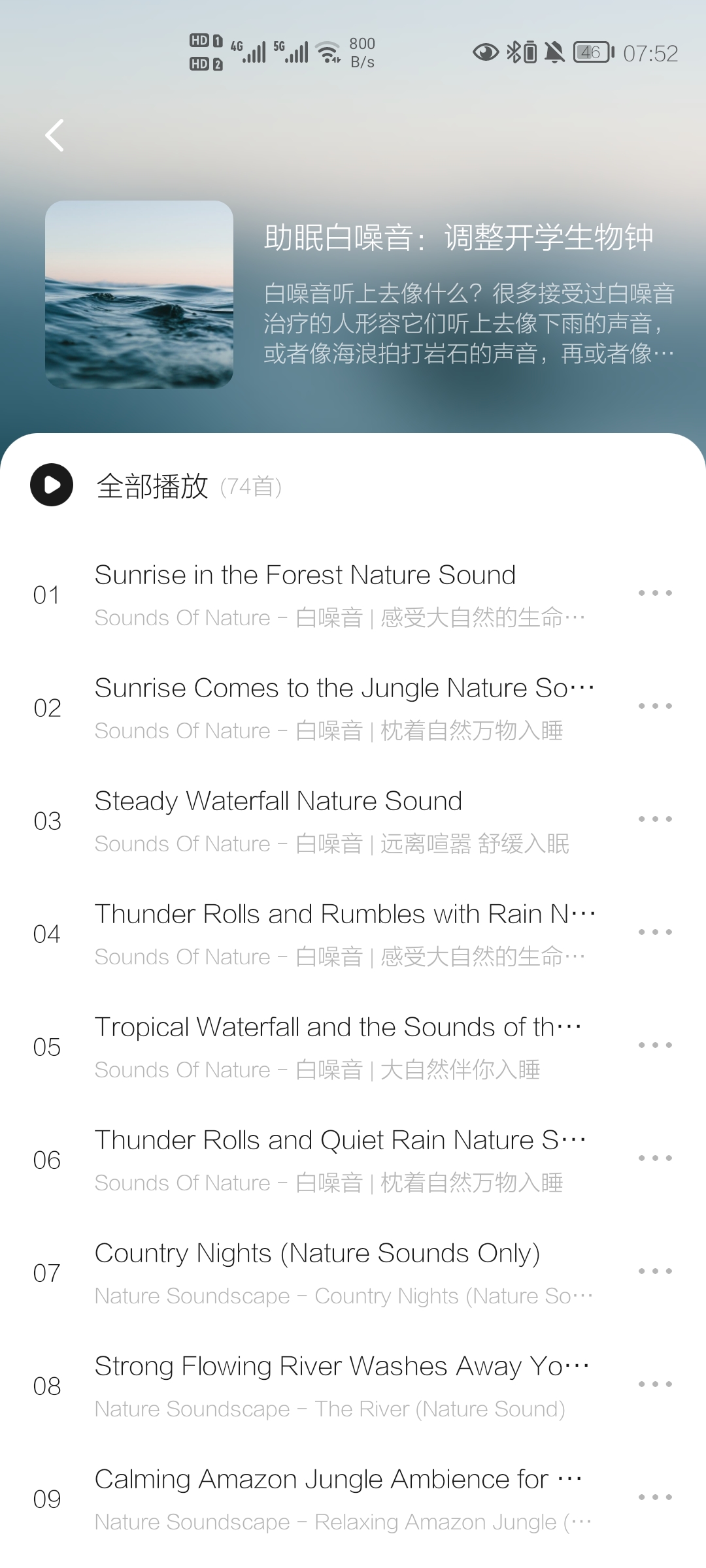Open the playlist cover image
706x1568 pixels.
[139, 295]
